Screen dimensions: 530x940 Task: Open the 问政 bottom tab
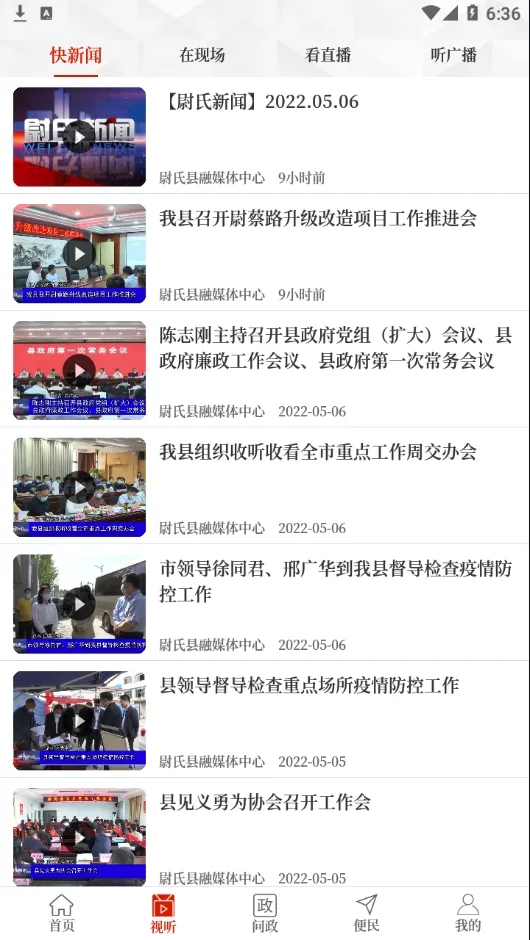[265, 913]
